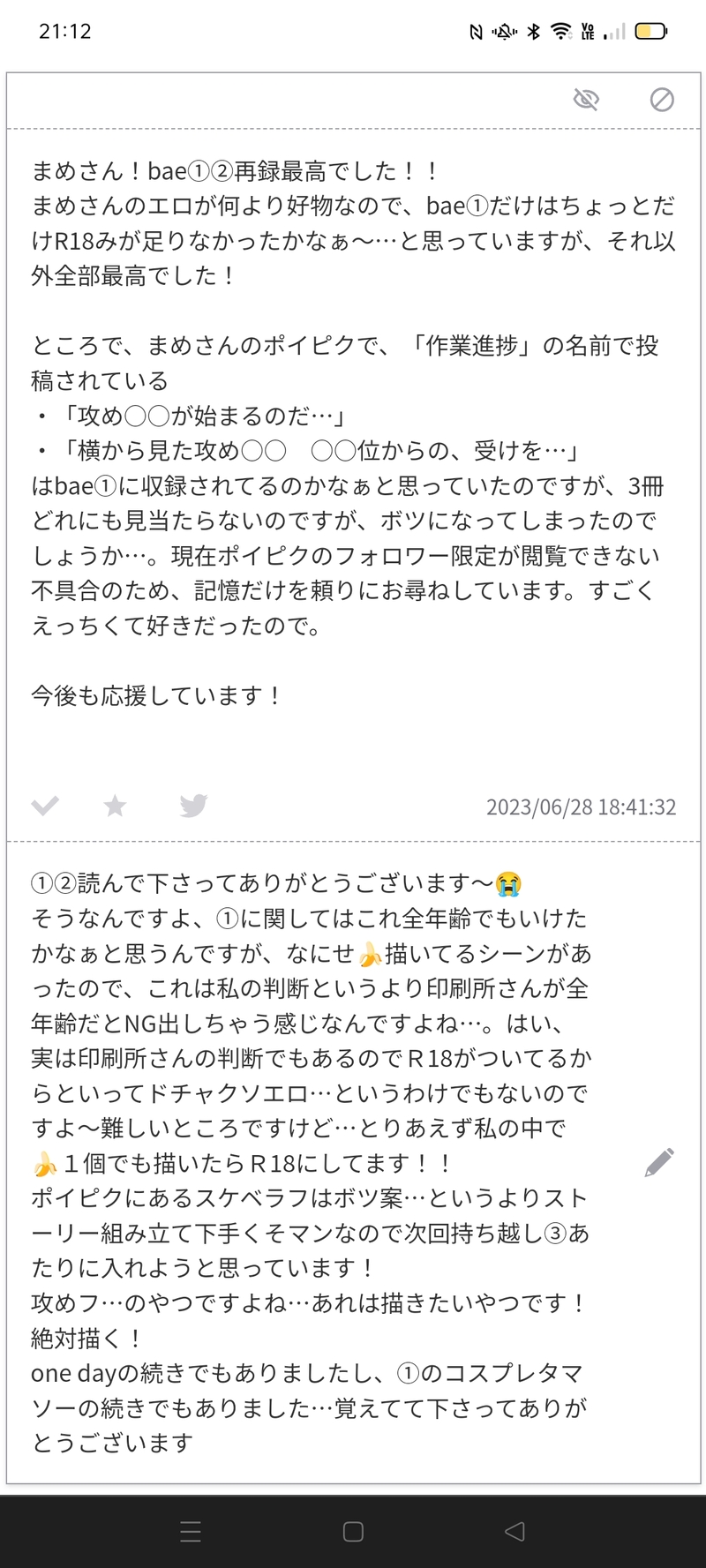This screenshot has width=706, height=1568.
Task: Open recent apps from the navigation bar
Action: click(191, 1531)
